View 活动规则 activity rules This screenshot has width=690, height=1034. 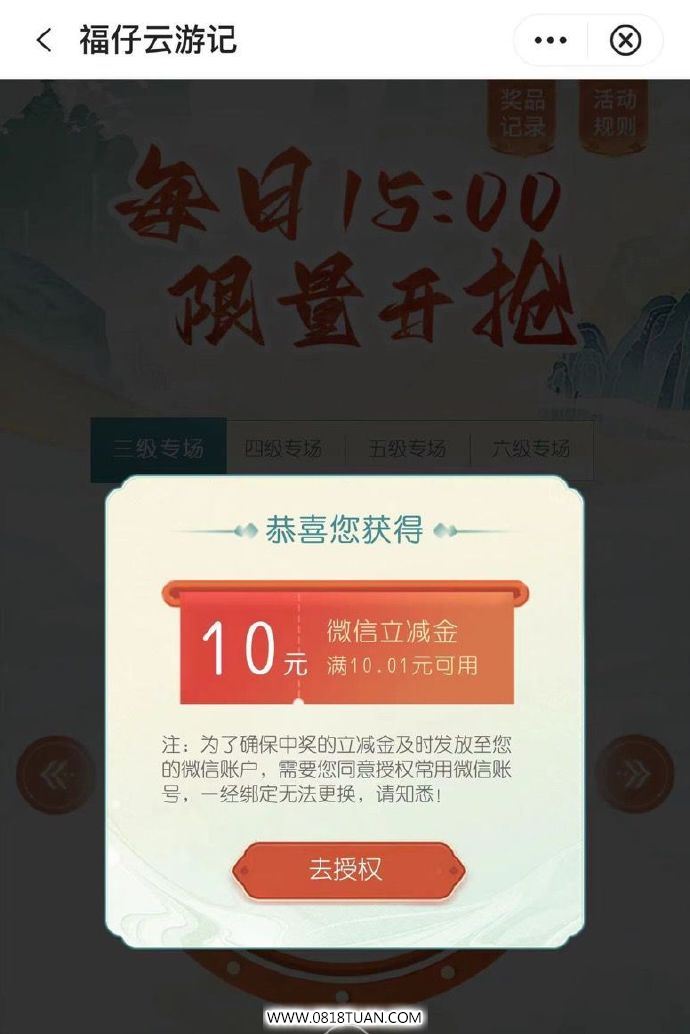[x=614, y=113]
